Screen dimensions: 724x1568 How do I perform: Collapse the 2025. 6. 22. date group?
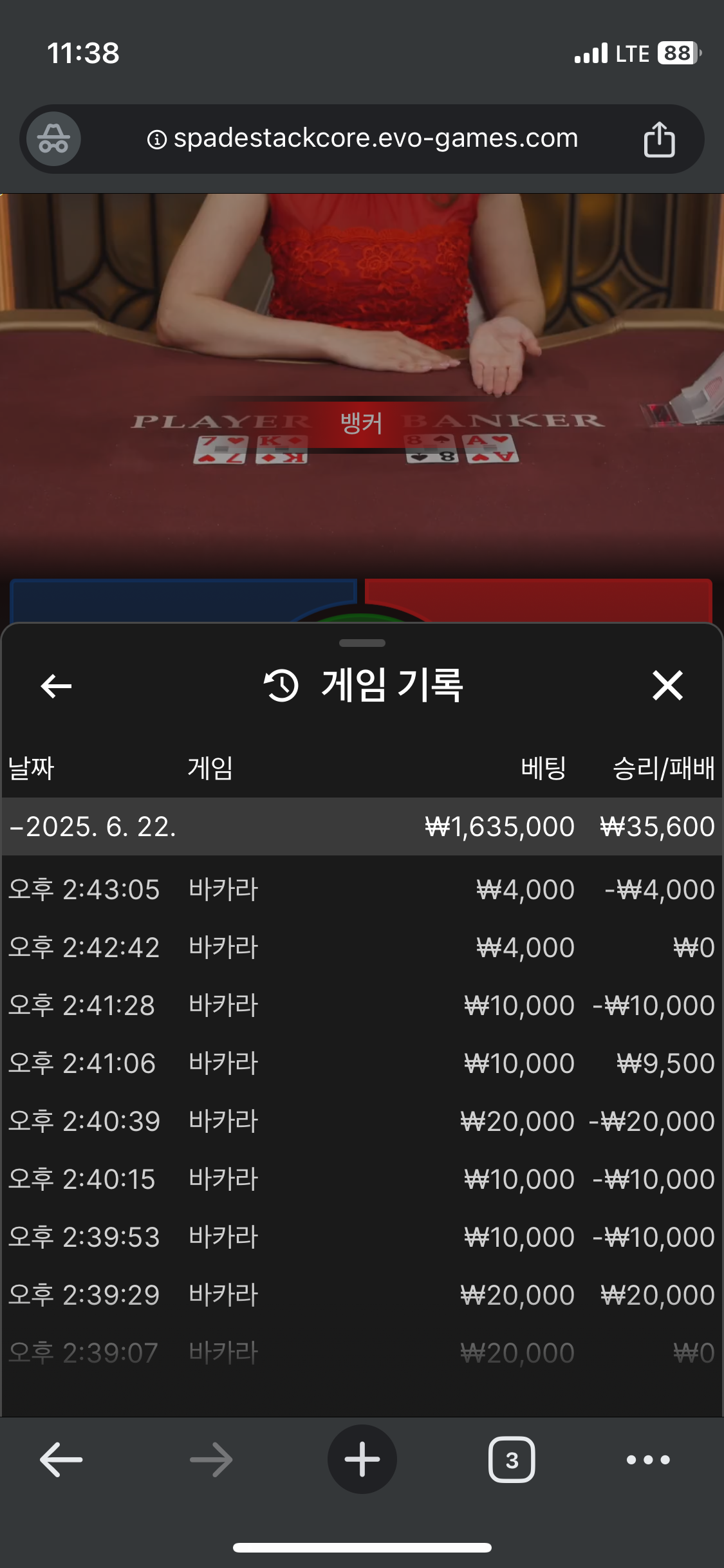click(362, 826)
